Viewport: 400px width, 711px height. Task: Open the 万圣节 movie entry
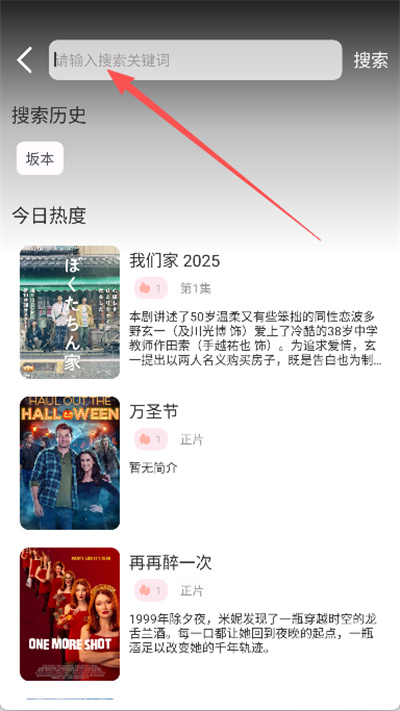click(200, 463)
